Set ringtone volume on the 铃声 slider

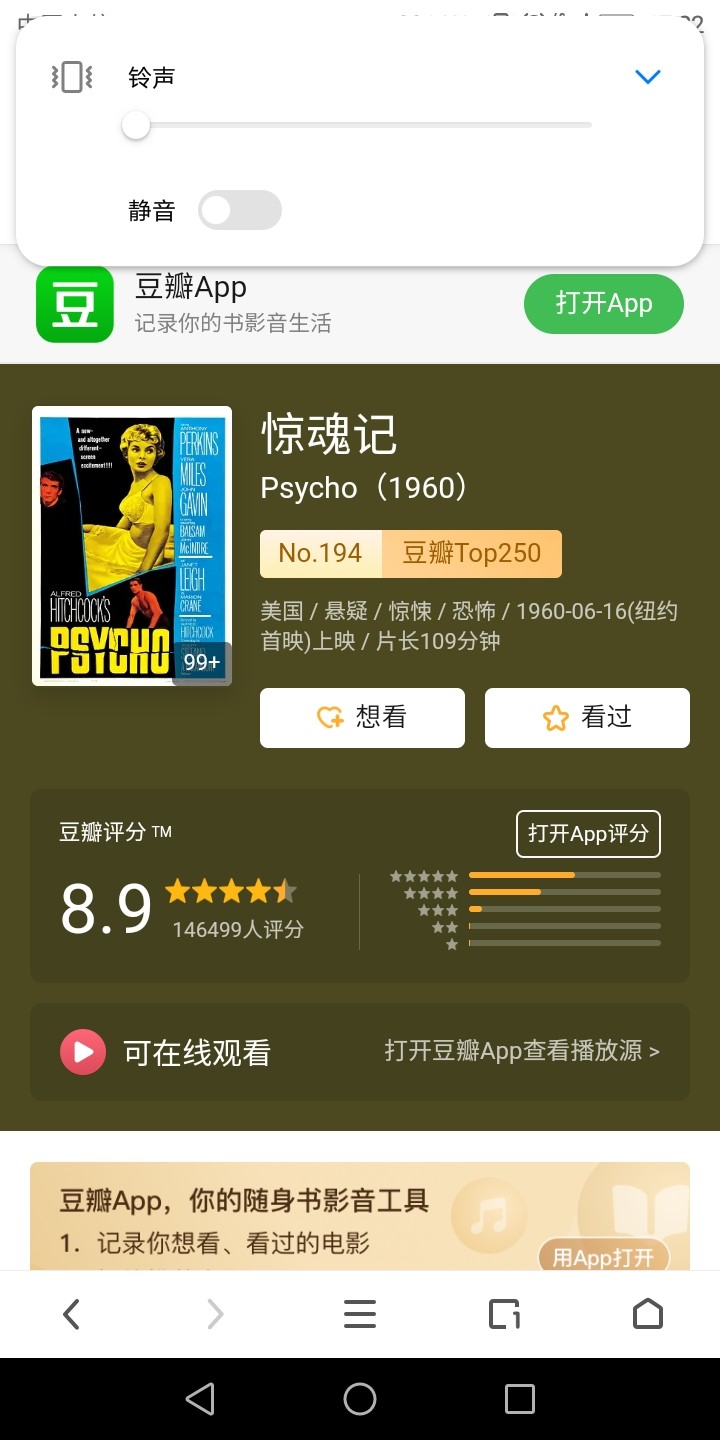(360, 126)
